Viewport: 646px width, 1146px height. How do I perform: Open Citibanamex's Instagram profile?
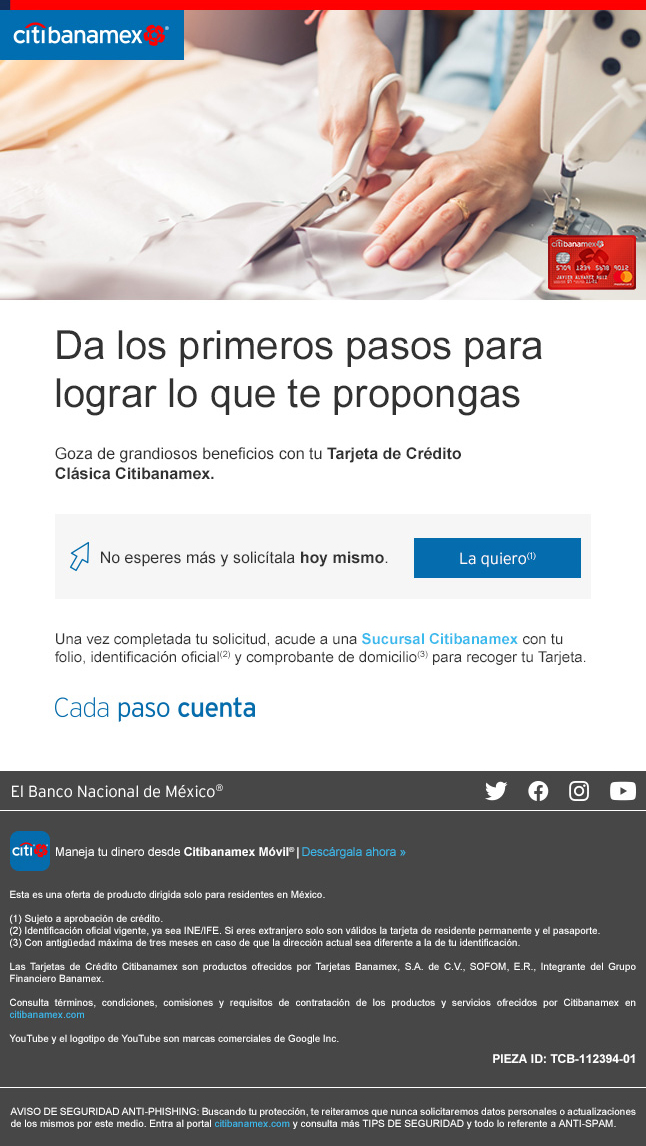579,791
